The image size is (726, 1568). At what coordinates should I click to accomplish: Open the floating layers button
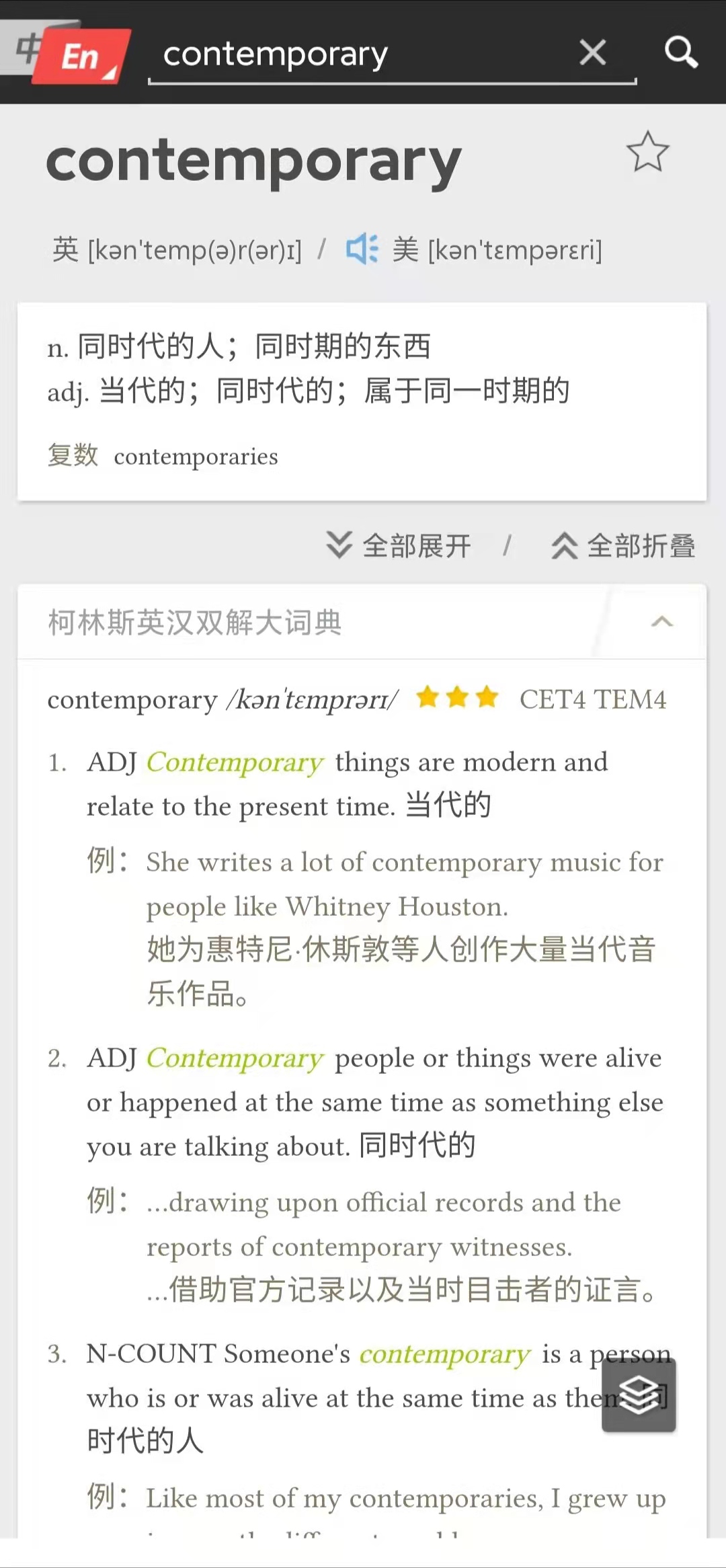point(639,1395)
